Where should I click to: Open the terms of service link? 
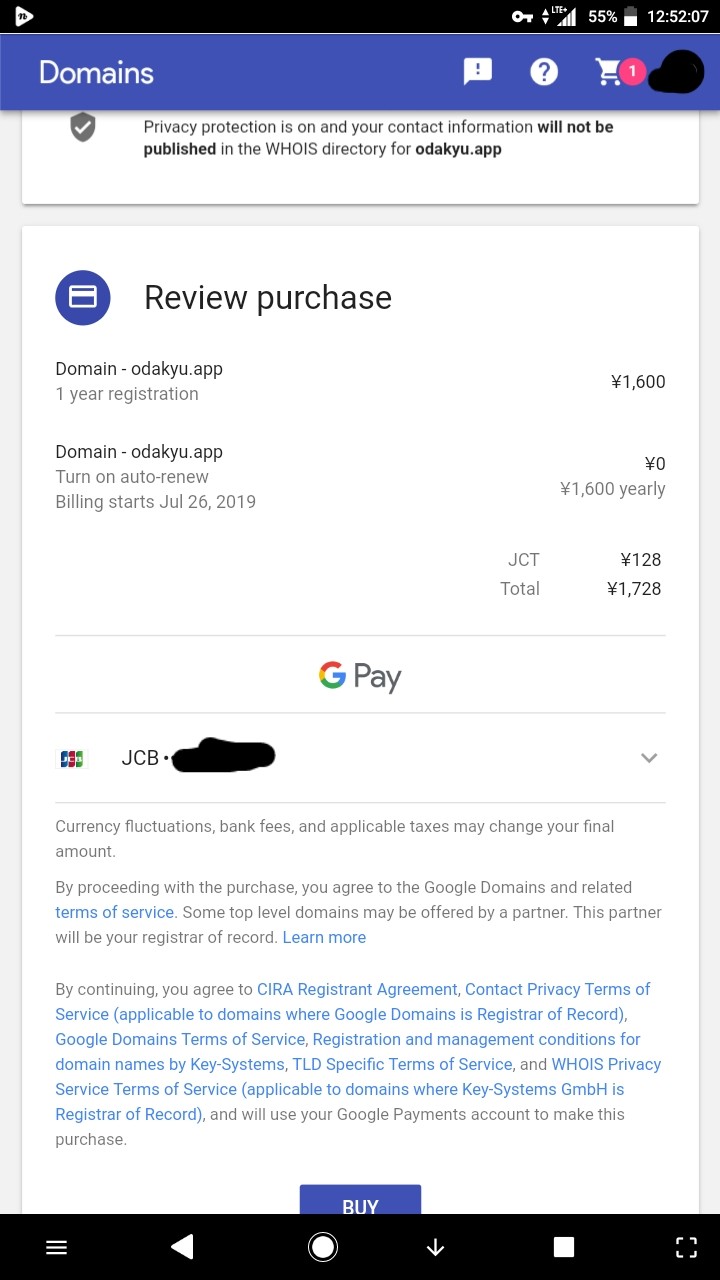click(115, 912)
